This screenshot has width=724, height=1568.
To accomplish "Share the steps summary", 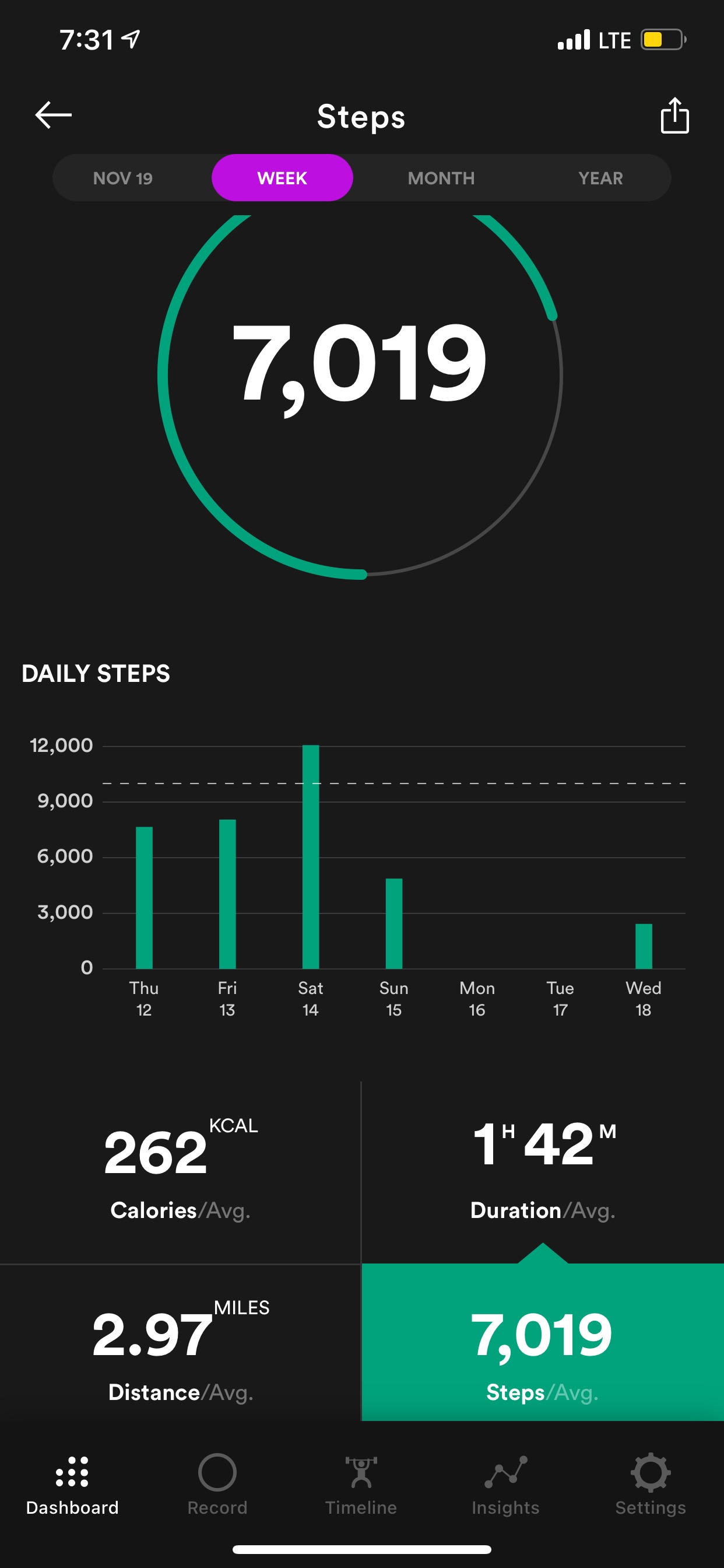I will pos(674,115).
